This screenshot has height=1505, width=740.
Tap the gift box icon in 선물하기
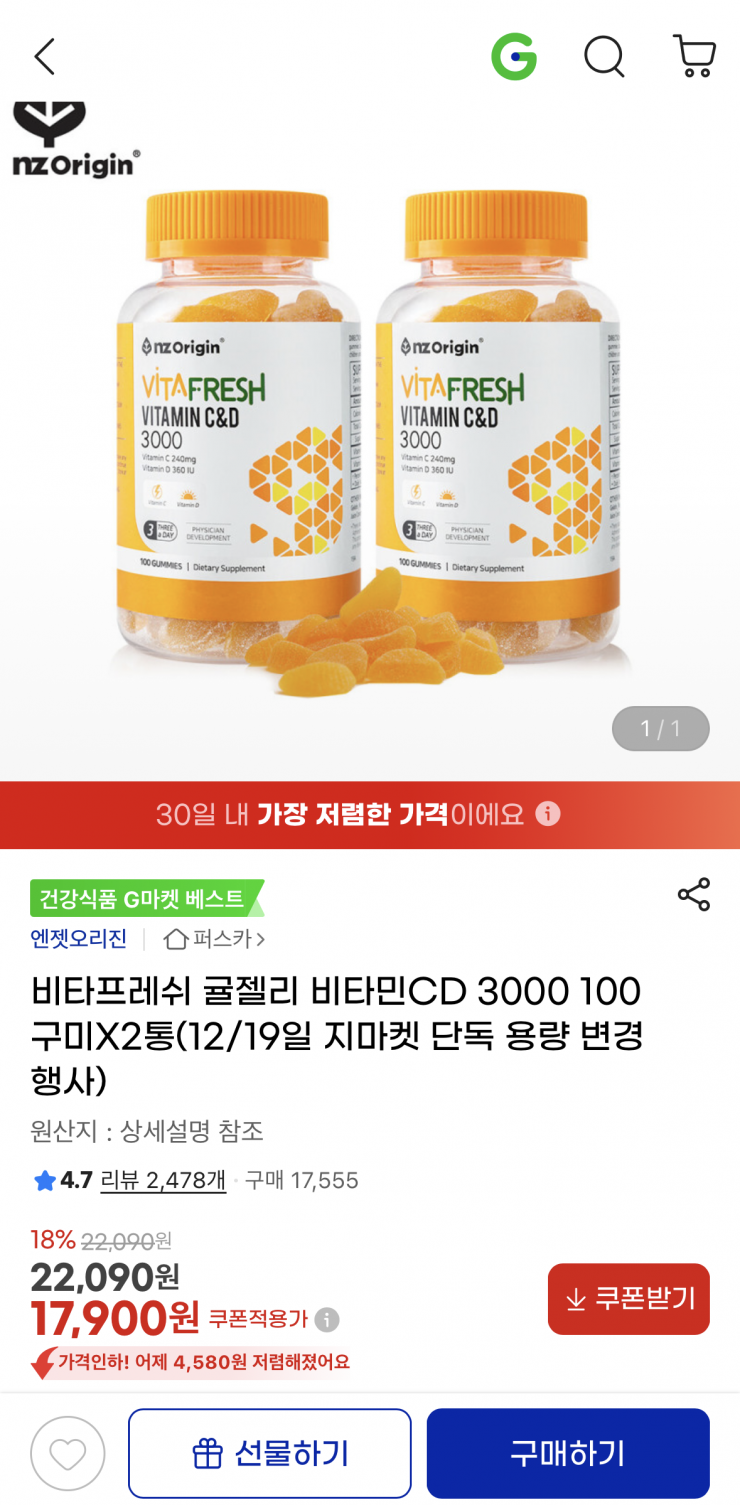[x=208, y=1452]
